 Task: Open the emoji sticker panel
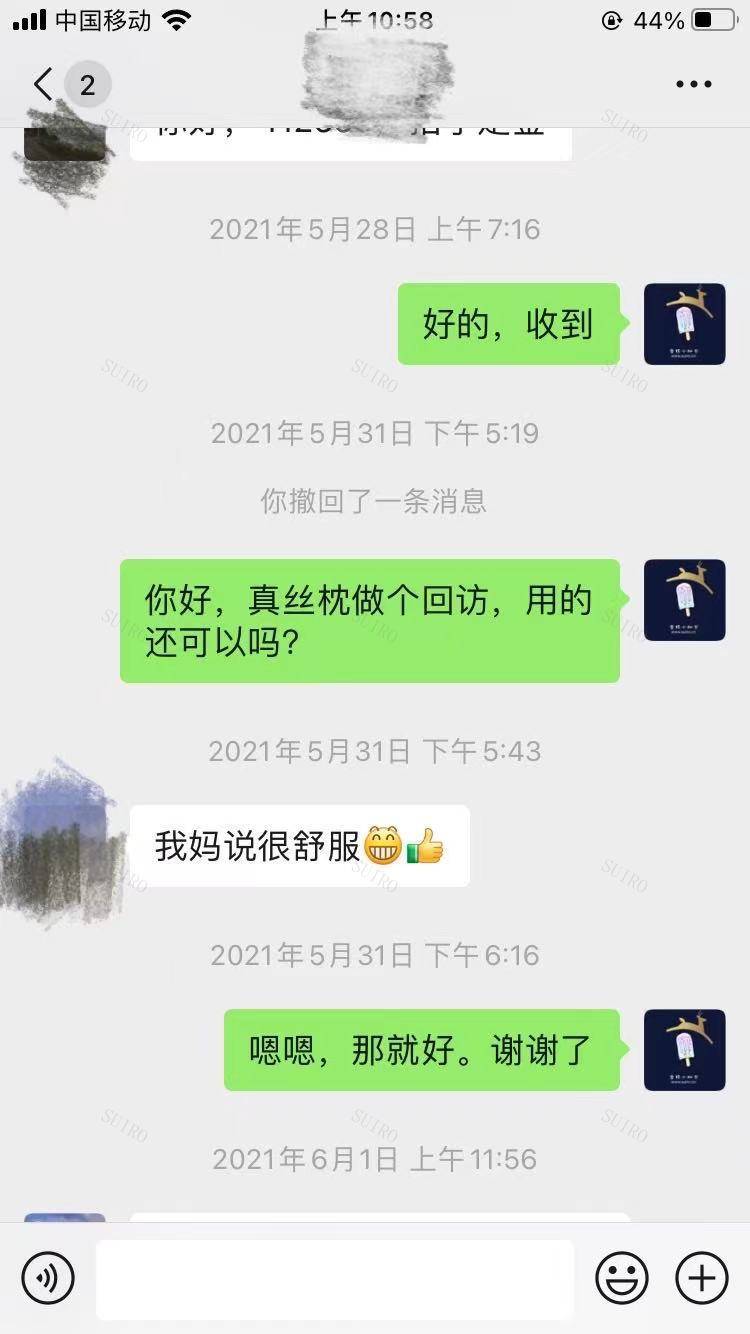622,1278
